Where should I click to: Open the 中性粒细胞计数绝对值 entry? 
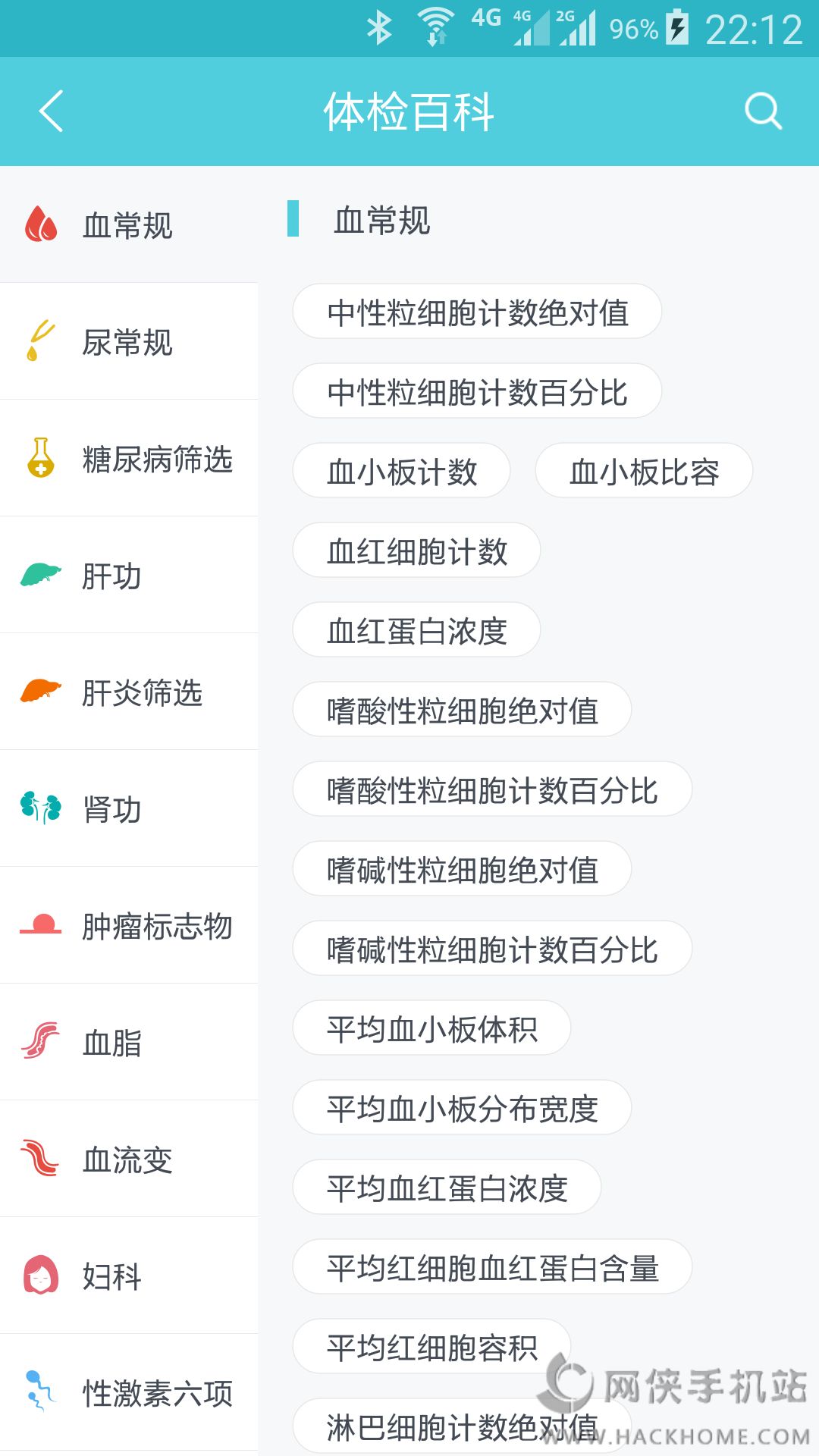477,312
